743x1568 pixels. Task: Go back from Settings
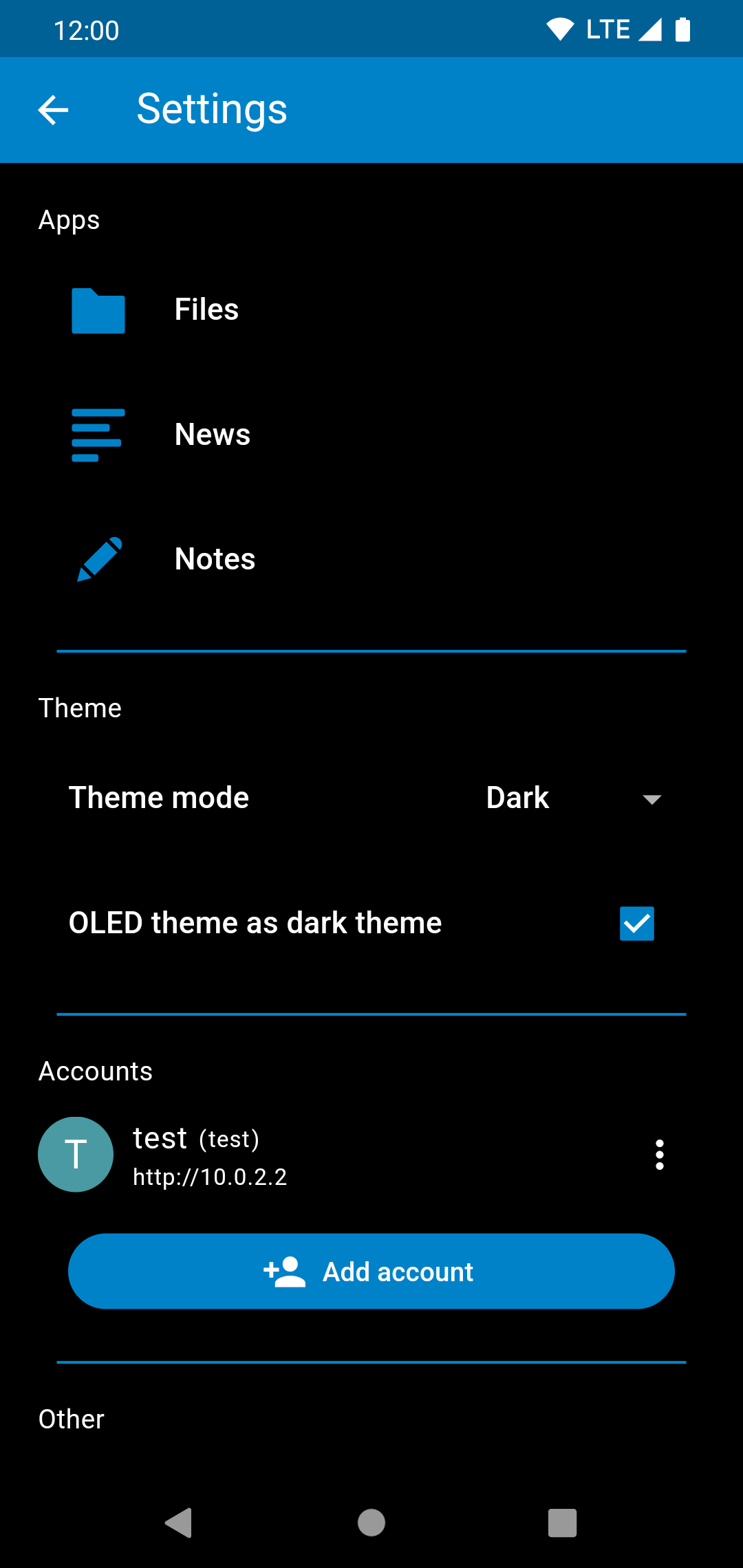click(x=53, y=110)
